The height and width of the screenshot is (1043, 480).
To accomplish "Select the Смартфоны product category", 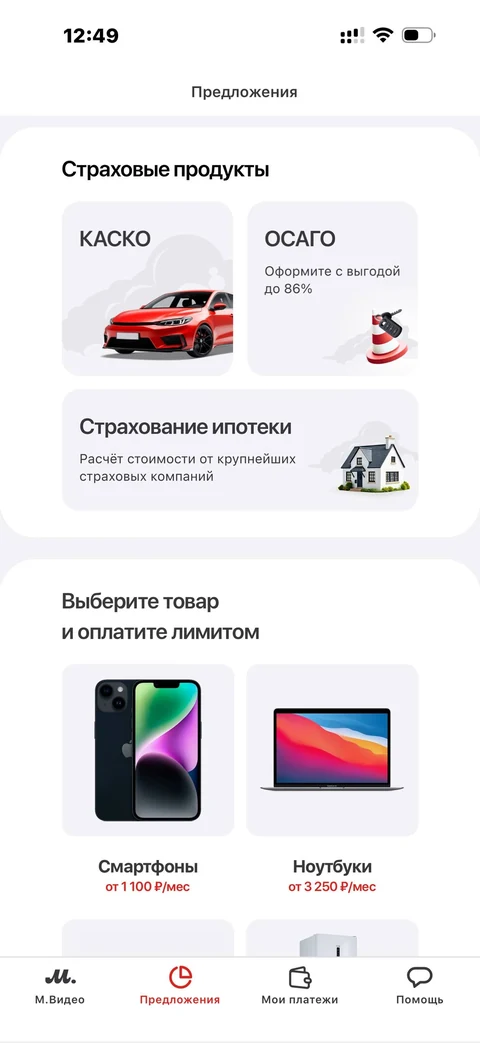I will coord(148,778).
